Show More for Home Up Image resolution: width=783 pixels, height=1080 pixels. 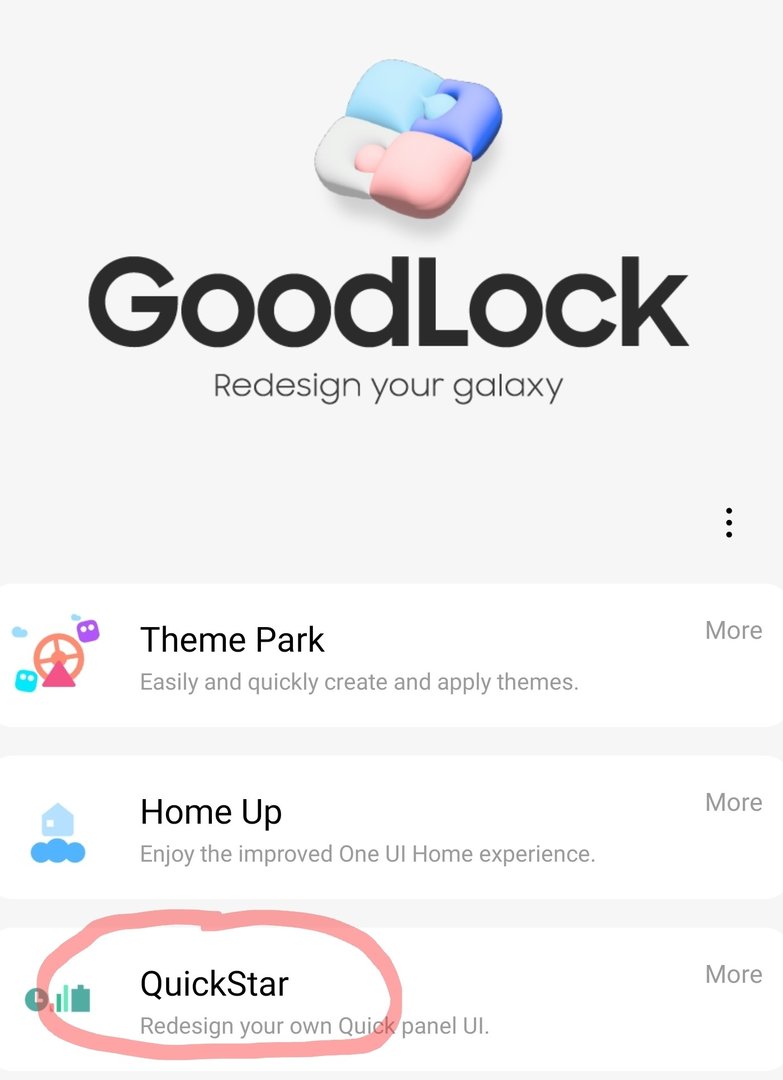[733, 802]
